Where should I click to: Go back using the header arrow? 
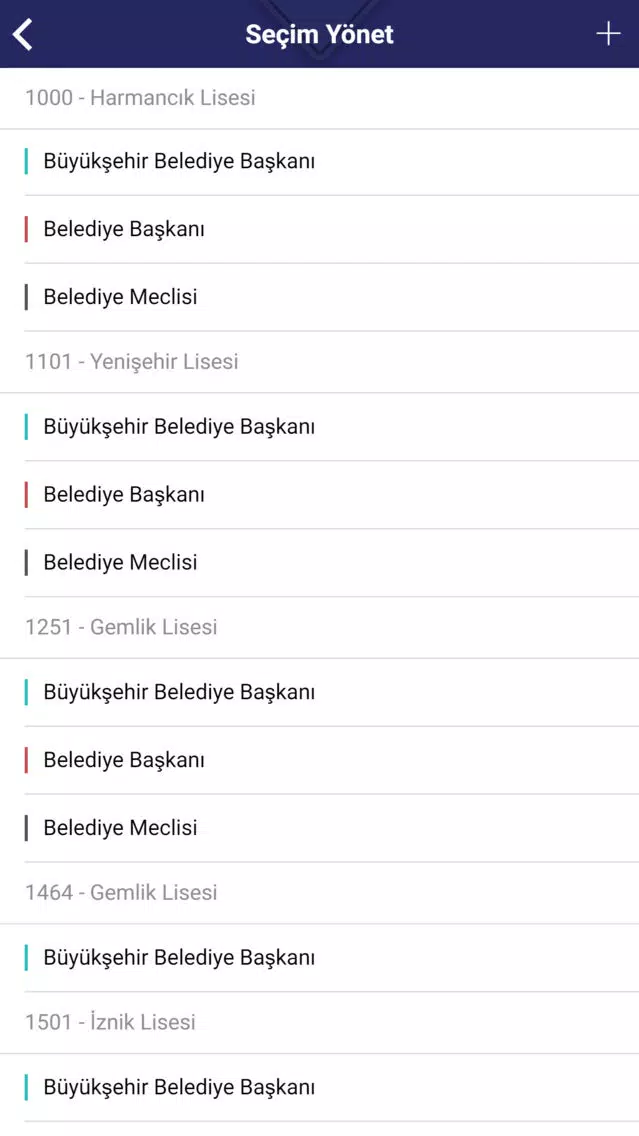pos(23,34)
